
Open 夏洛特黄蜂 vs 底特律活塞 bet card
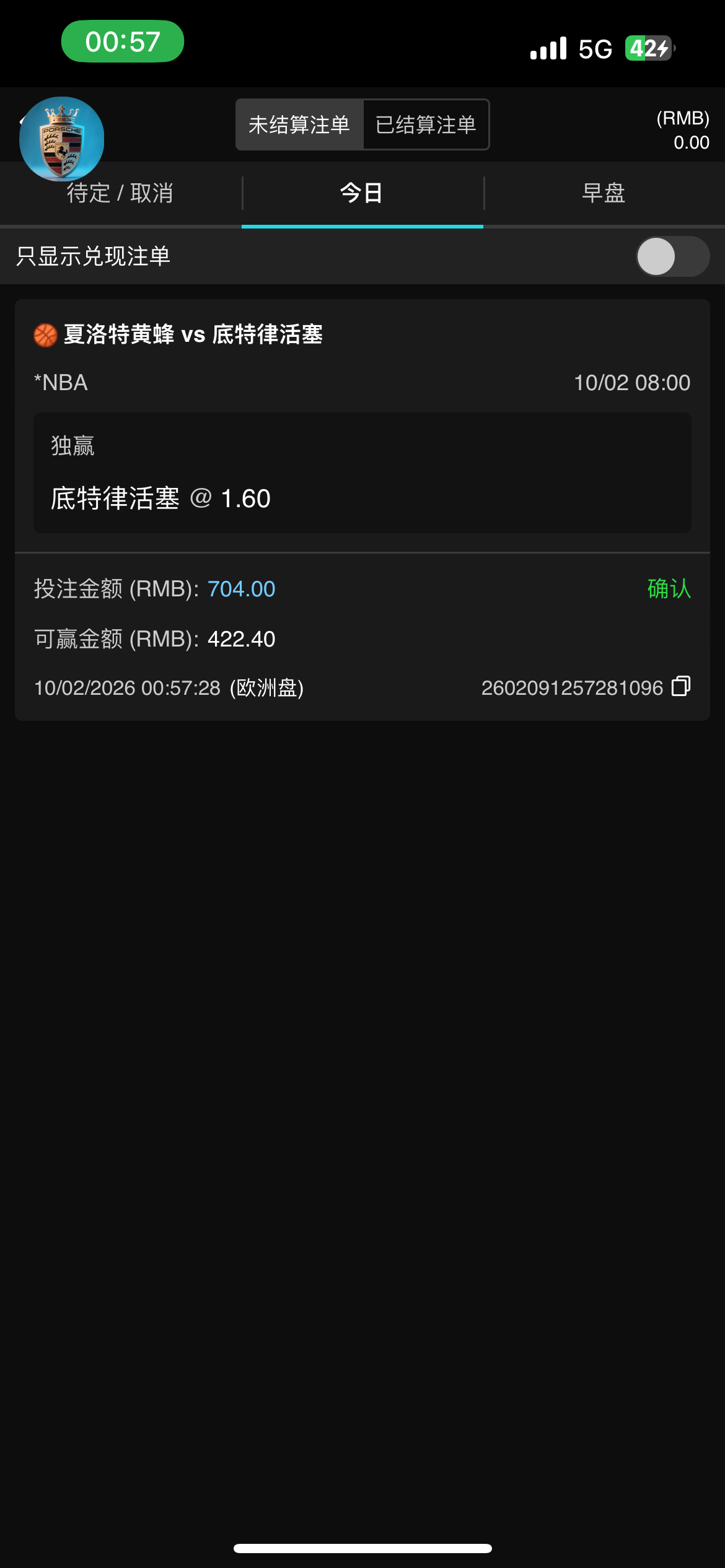[193, 335]
